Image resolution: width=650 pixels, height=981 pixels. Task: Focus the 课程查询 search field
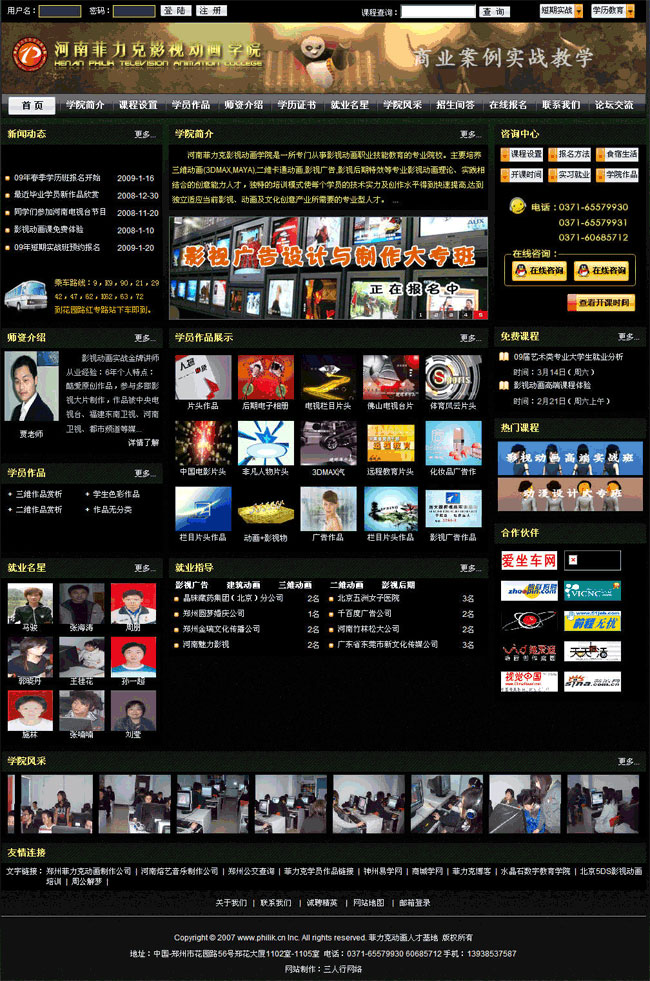pos(437,12)
